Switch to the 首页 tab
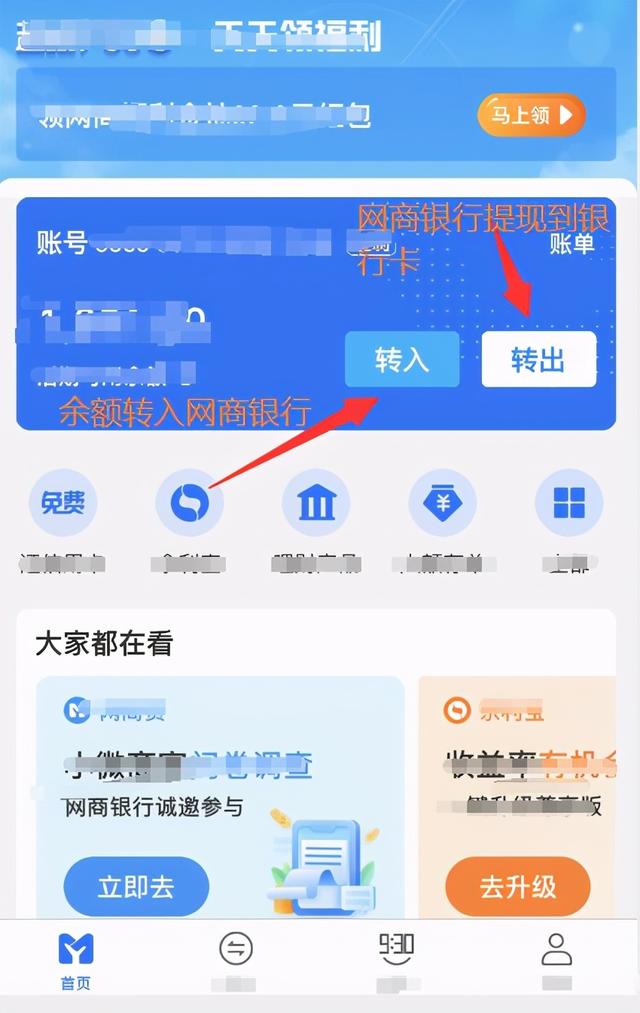The height and width of the screenshot is (1013, 640). pyautogui.click(x=75, y=959)
